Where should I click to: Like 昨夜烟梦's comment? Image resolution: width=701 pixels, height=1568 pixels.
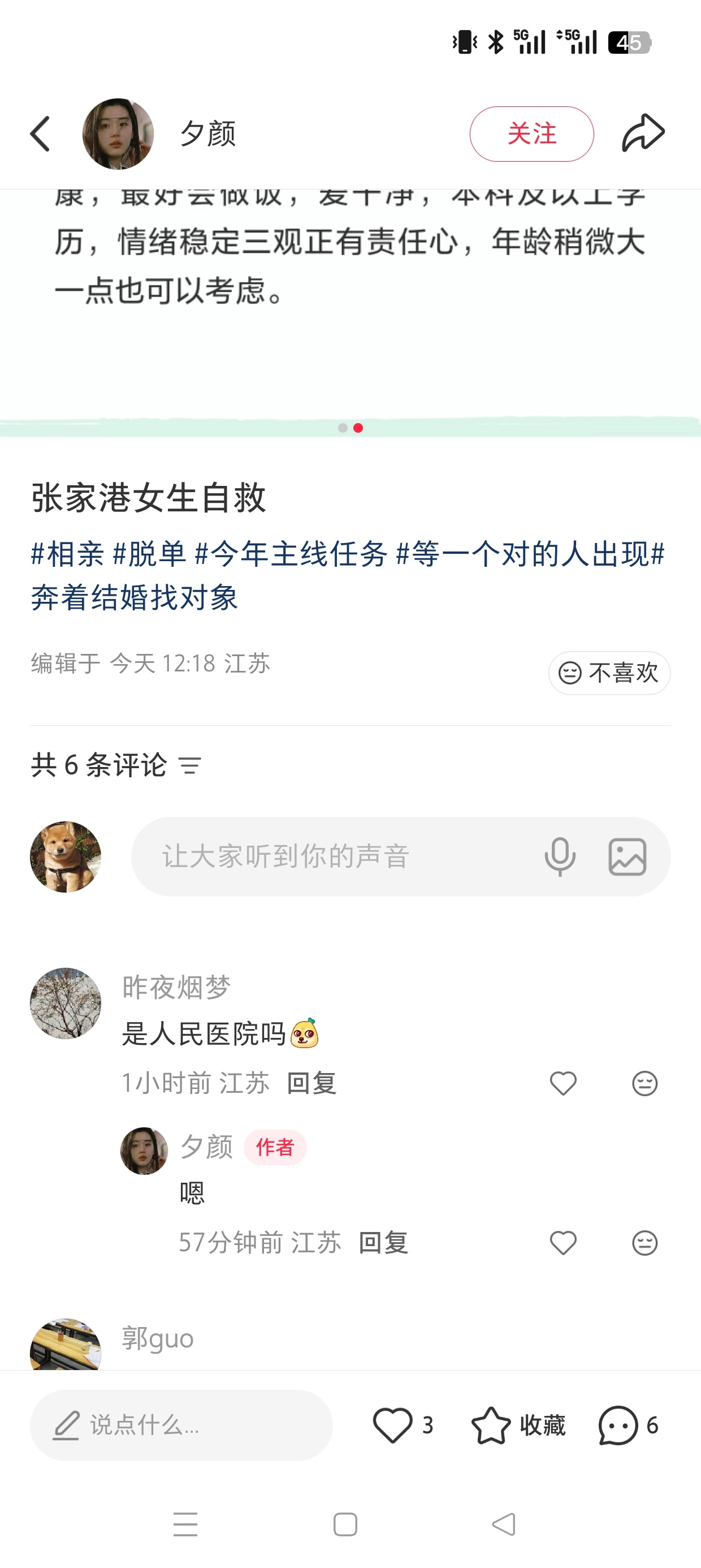[563, 1083]
